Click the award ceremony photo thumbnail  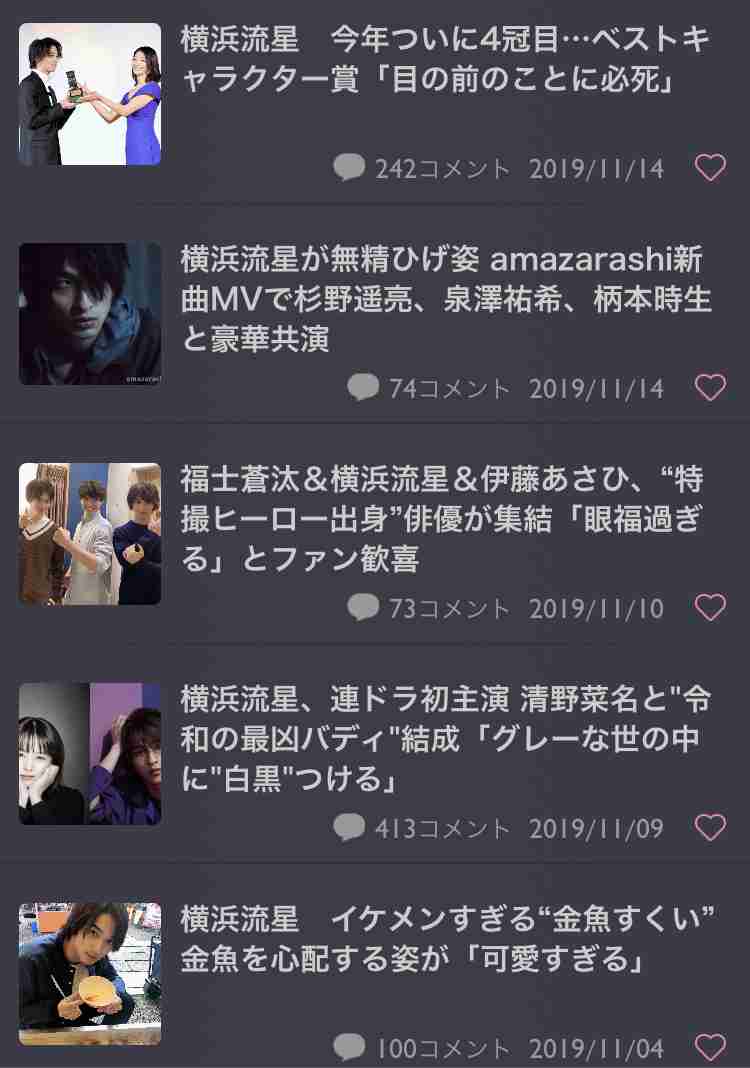point(89,93)
